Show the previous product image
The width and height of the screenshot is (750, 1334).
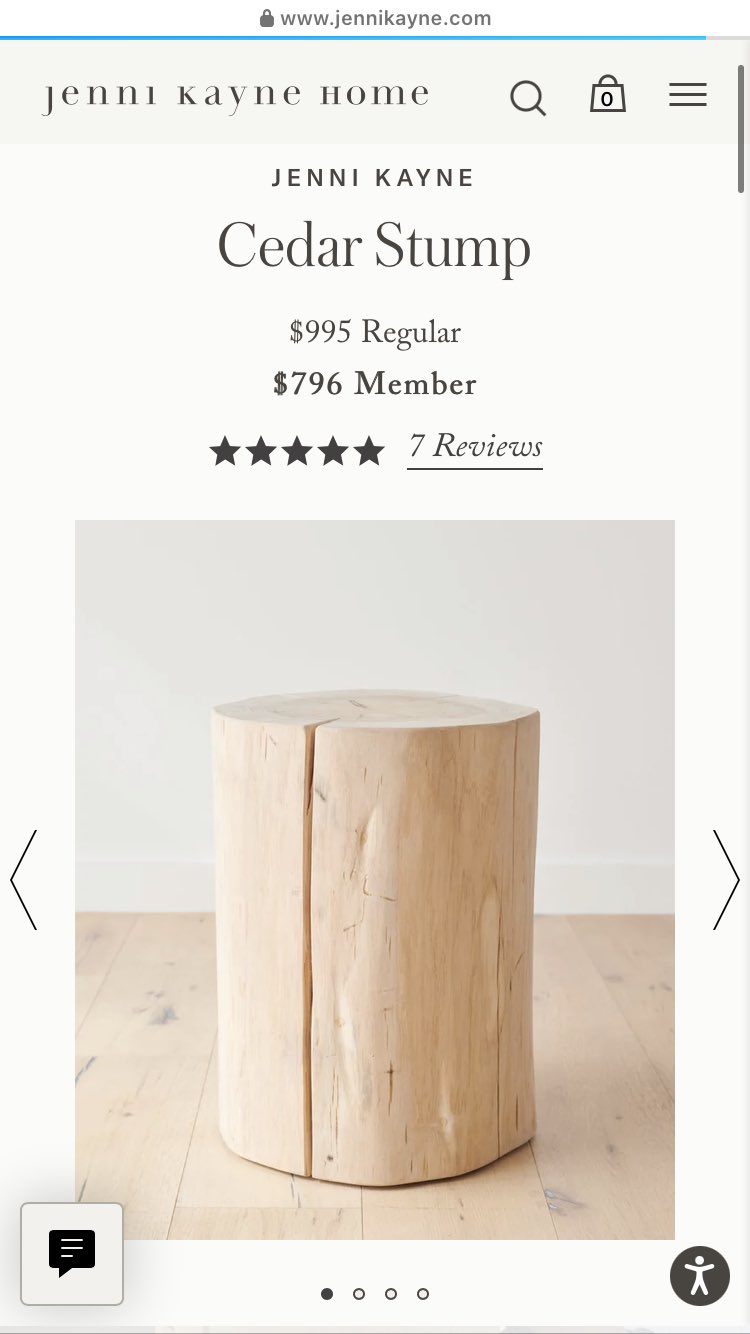tap(24, 880)
